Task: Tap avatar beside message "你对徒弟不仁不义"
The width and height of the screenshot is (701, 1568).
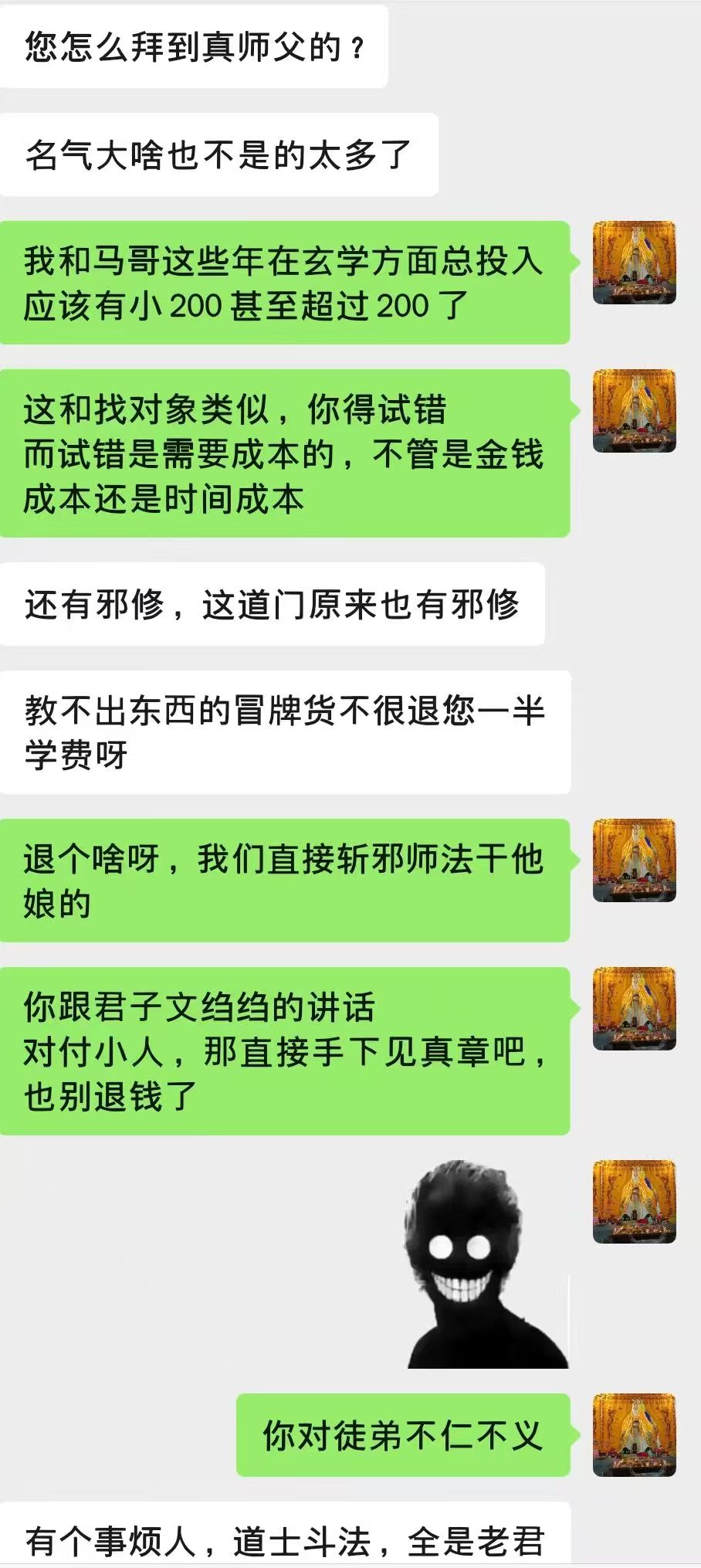Action: 635,1434
